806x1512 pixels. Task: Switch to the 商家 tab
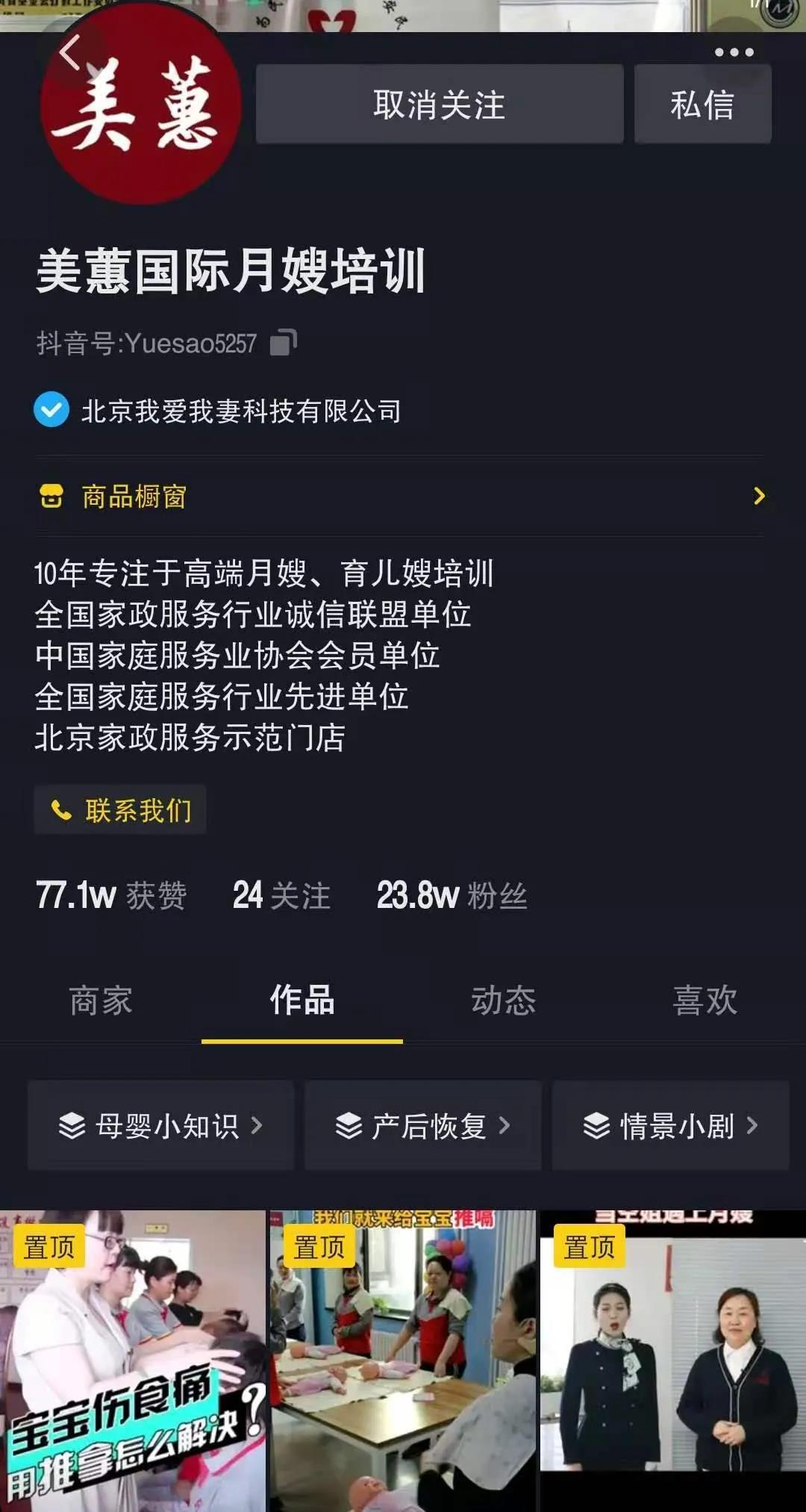101,1001
